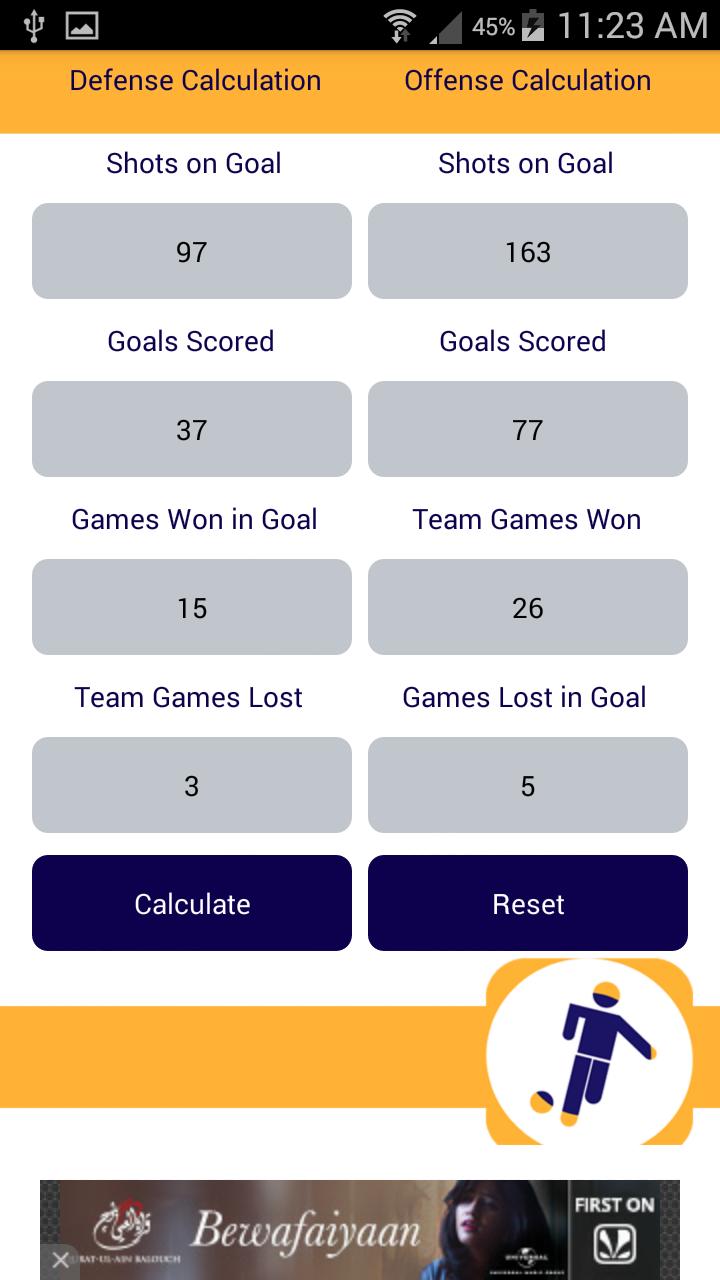Edit Defense Goals Scored field showing 37

click(192, 429)
